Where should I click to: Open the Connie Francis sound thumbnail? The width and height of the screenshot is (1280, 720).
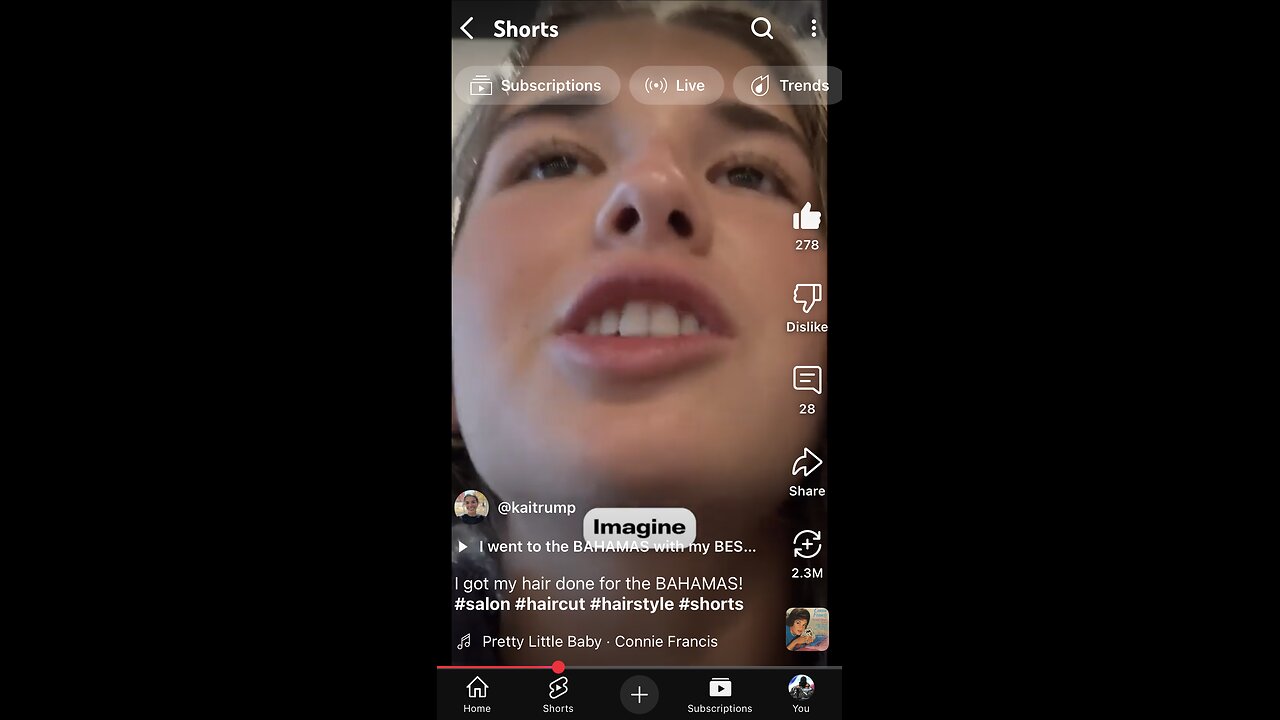click(806, 629)
